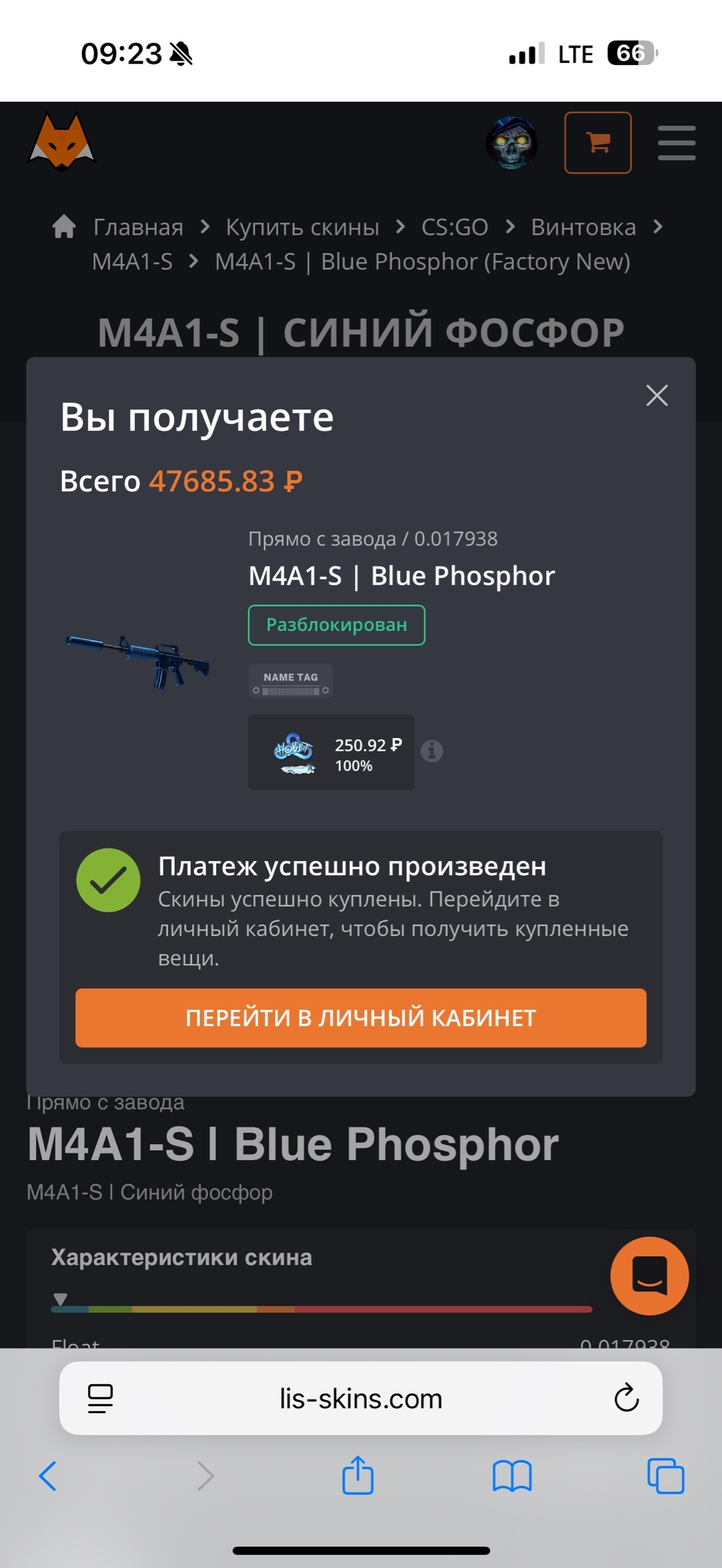The width and height of the screenshot is (722, 1568).
Task: Go back in Safari
Action: pyautogui.click(x=48, y=1476)
